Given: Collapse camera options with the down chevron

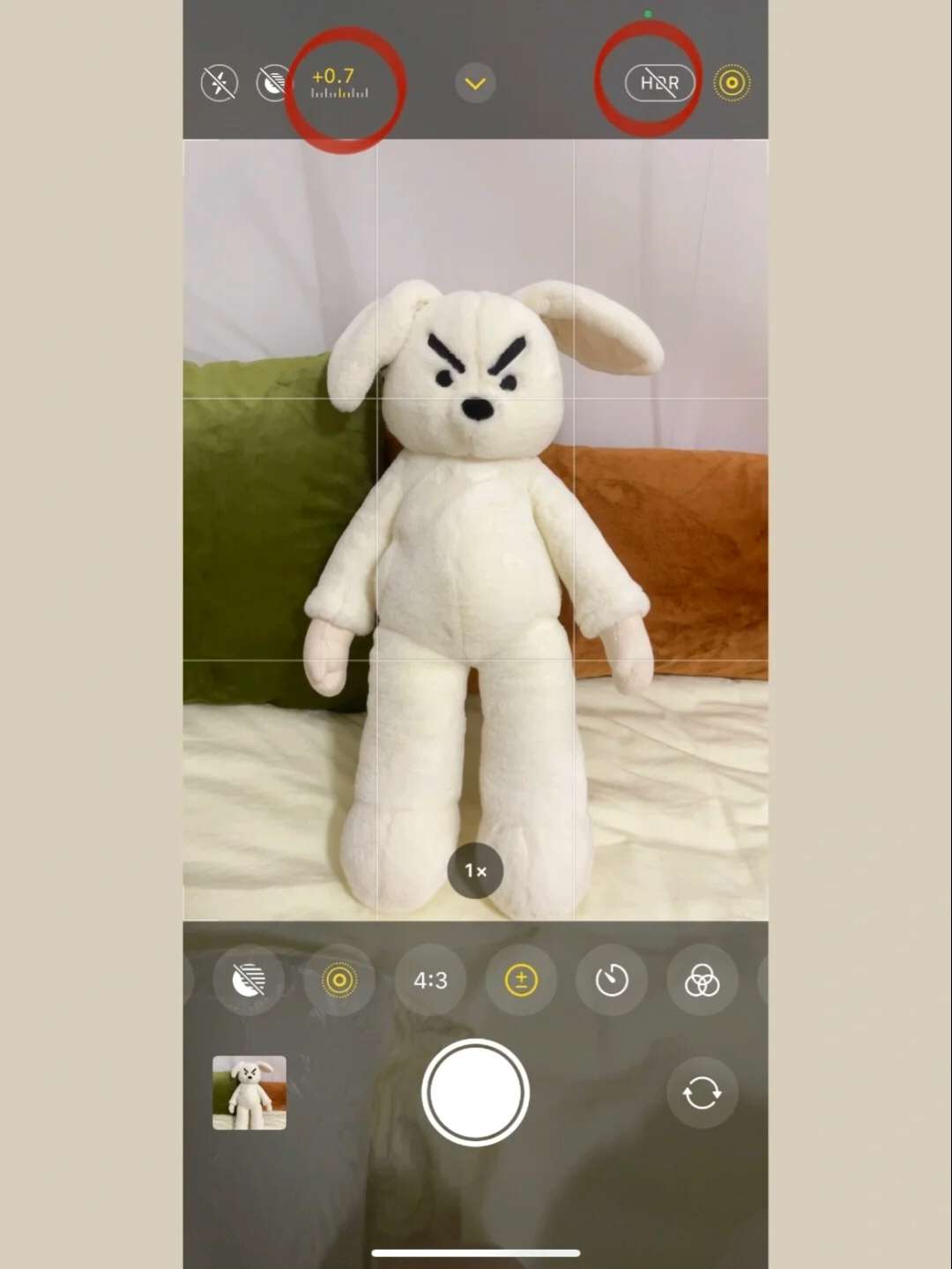Looking at the screenshot, I should 475,84.
